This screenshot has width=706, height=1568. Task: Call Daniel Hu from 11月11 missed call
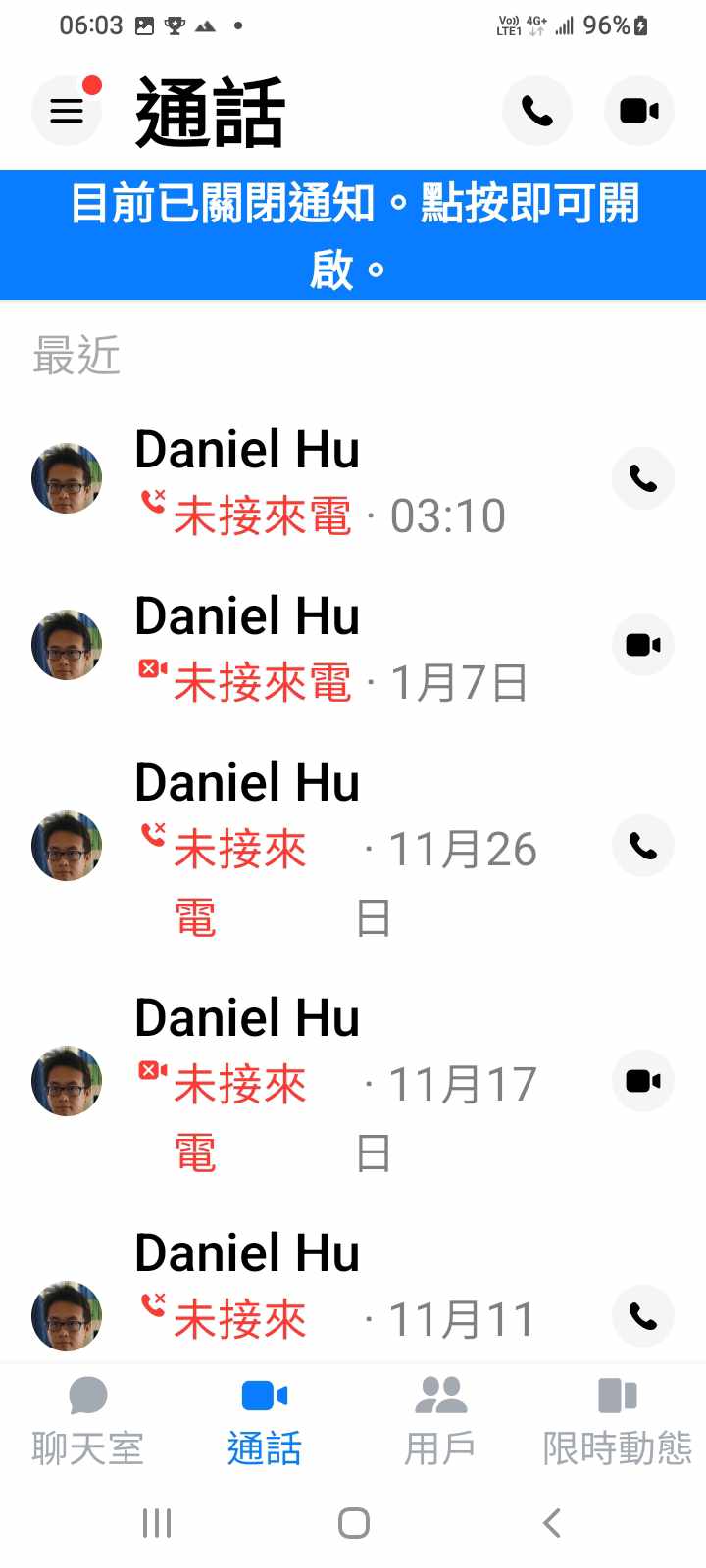point(642,1316)
